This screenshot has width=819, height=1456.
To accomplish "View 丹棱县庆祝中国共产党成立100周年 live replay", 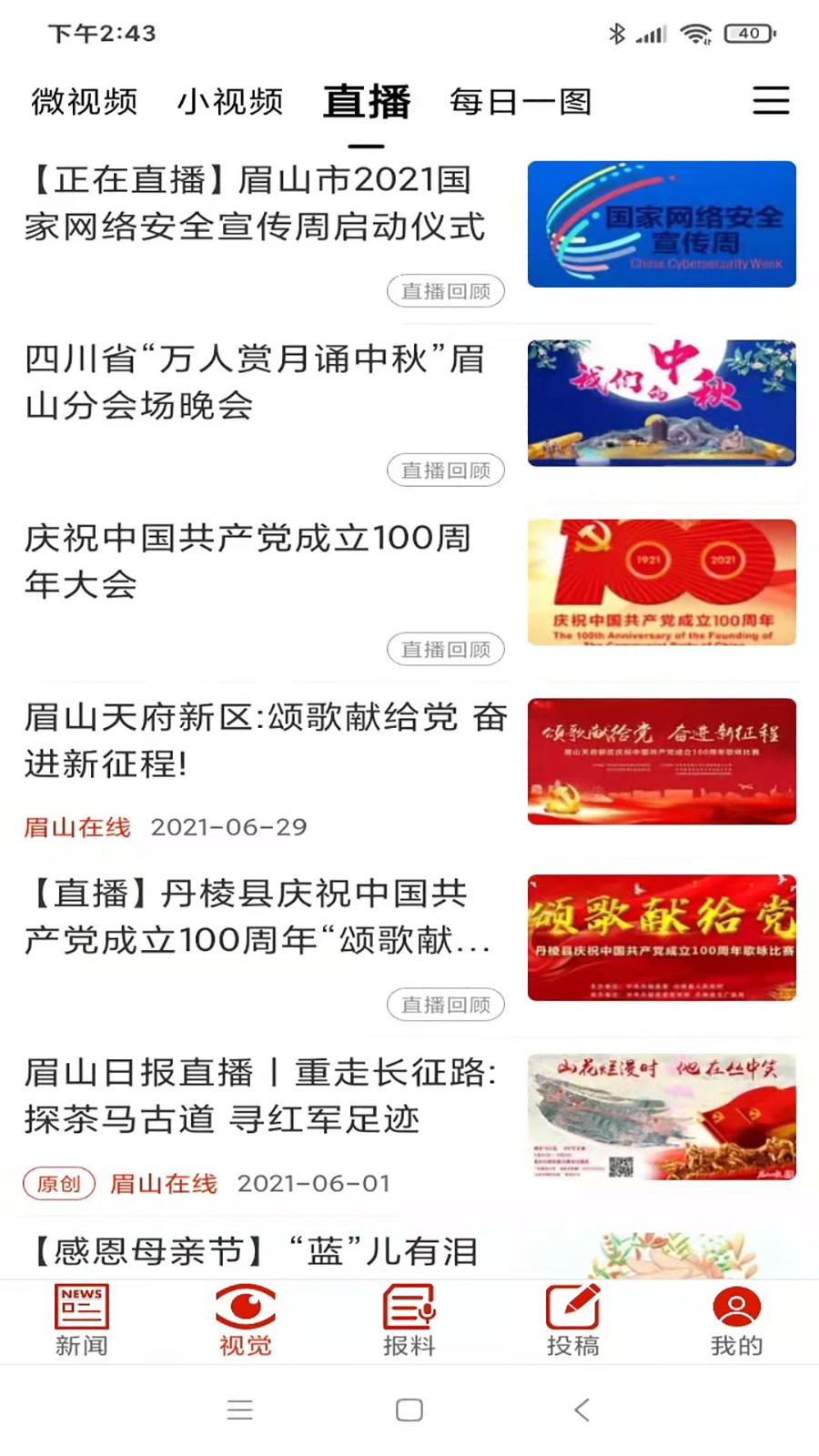I will (445, 1005).
